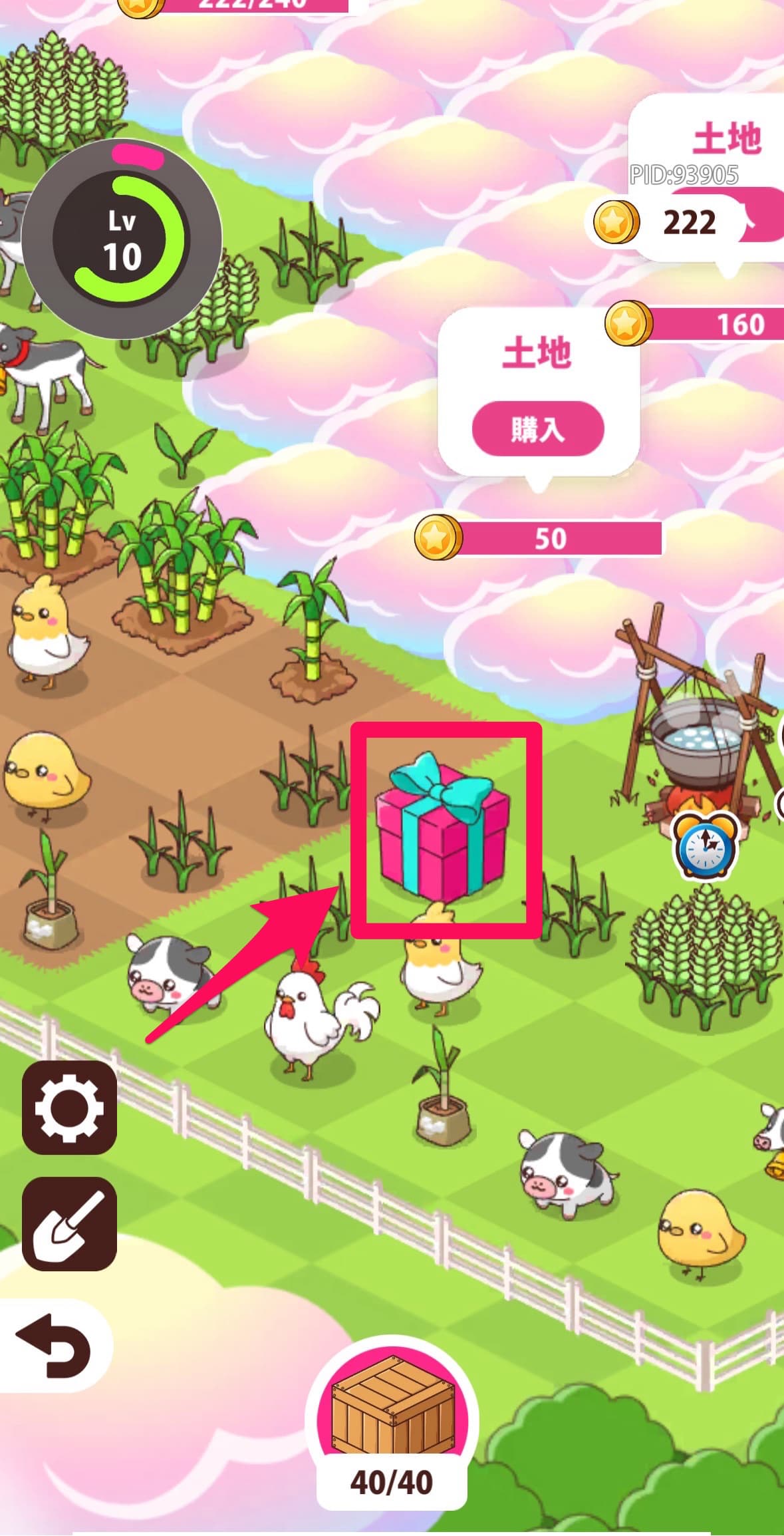This screenshot has width=784, height=1536.
Task: Select the shovel tool
Action: pyautogui.click(x=69, y=1223)
